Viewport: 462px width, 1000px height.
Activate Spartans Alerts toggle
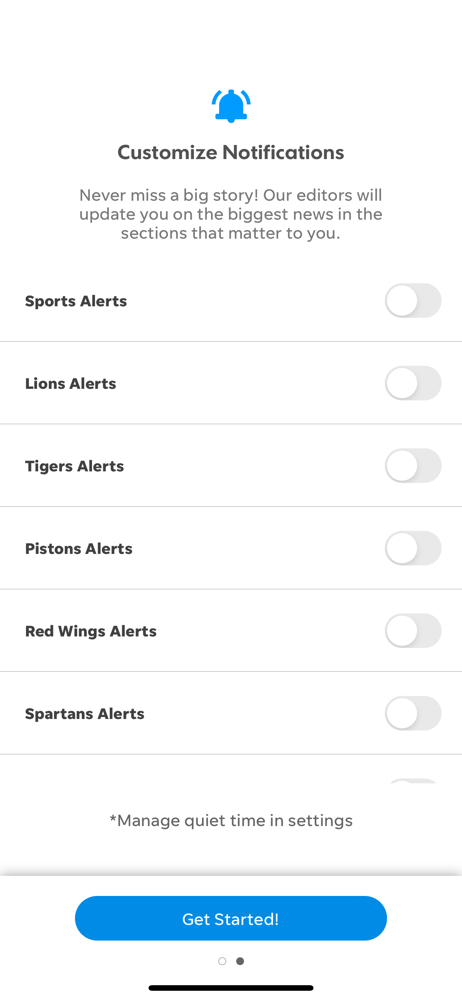(x=413, y=713)
